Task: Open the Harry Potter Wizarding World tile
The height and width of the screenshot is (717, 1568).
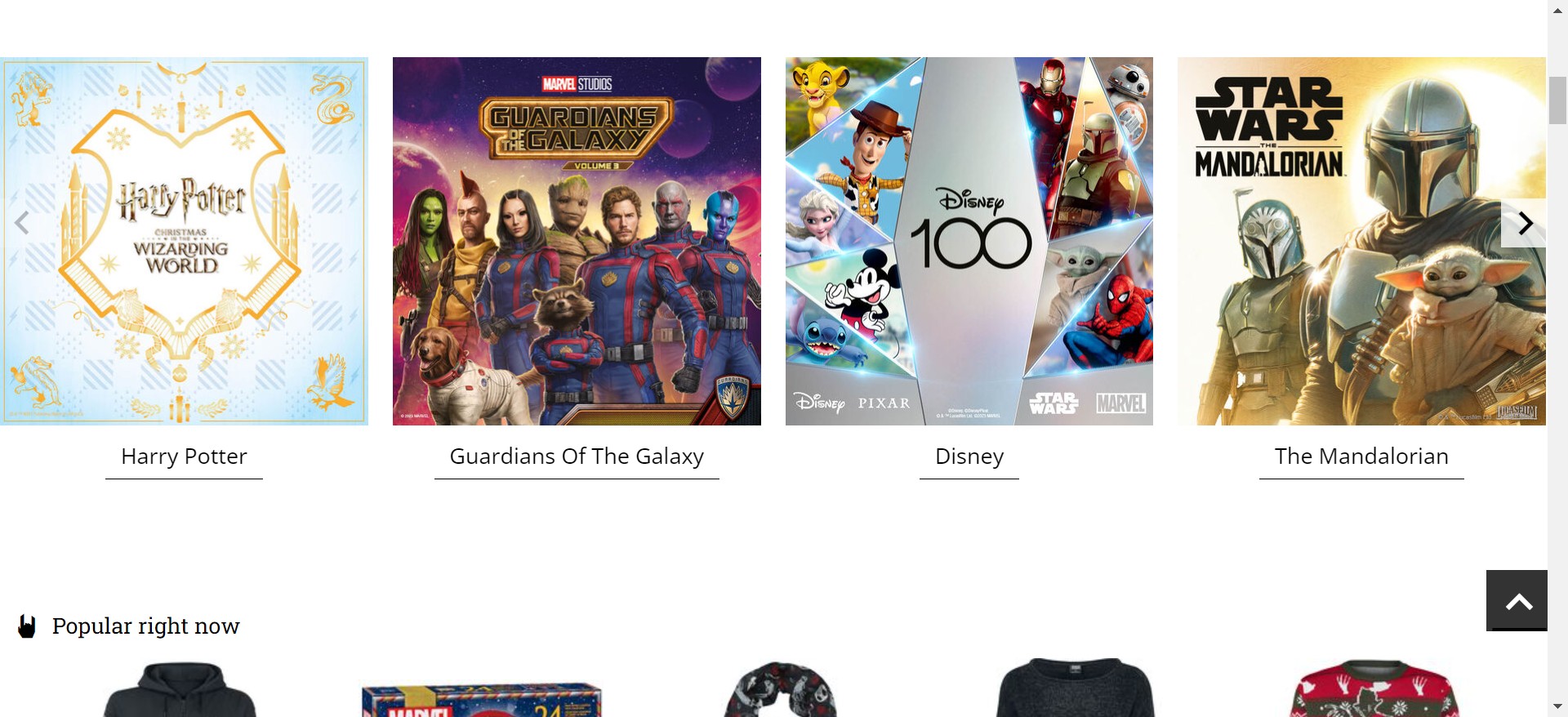Action: click(x=184, y=241)
